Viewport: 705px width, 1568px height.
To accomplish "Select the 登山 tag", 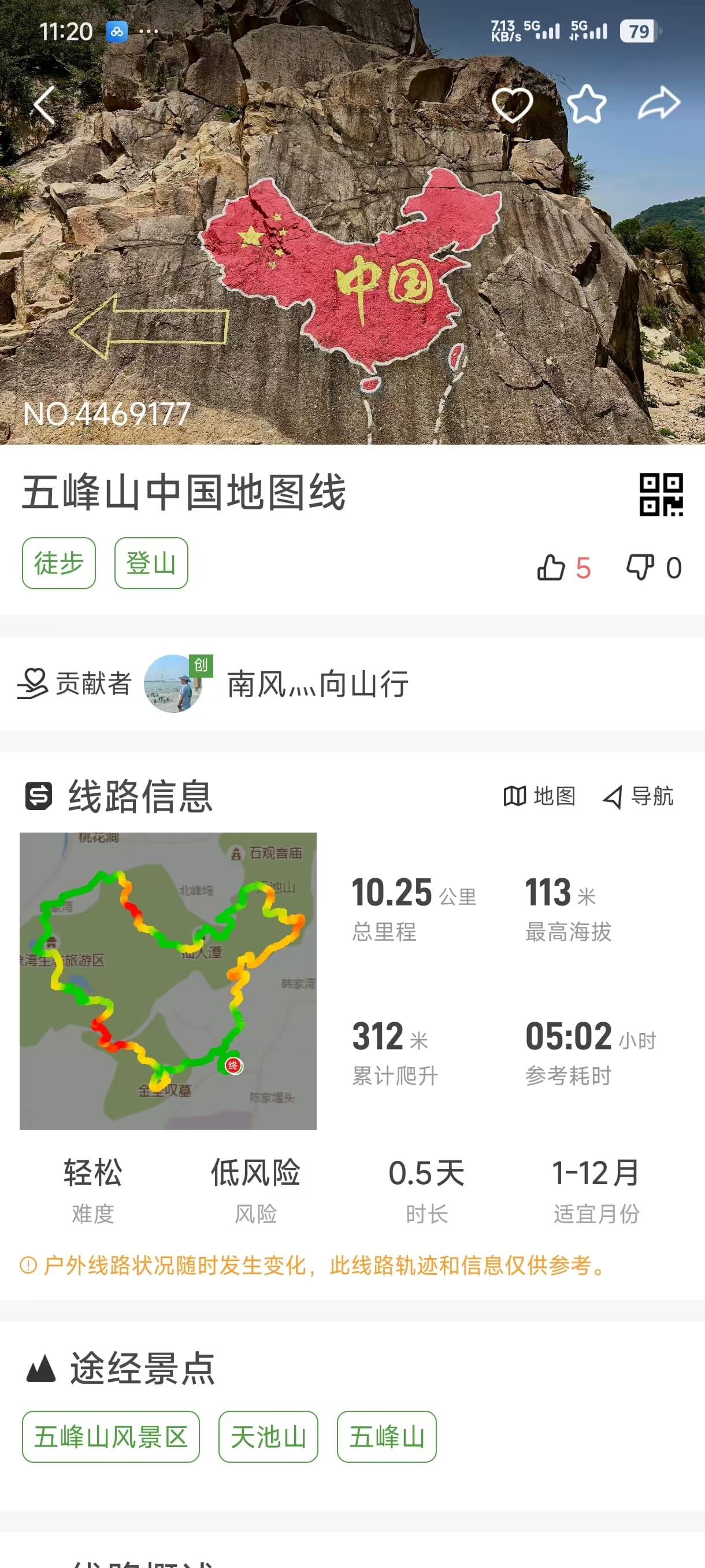I will tap(151, 563).
